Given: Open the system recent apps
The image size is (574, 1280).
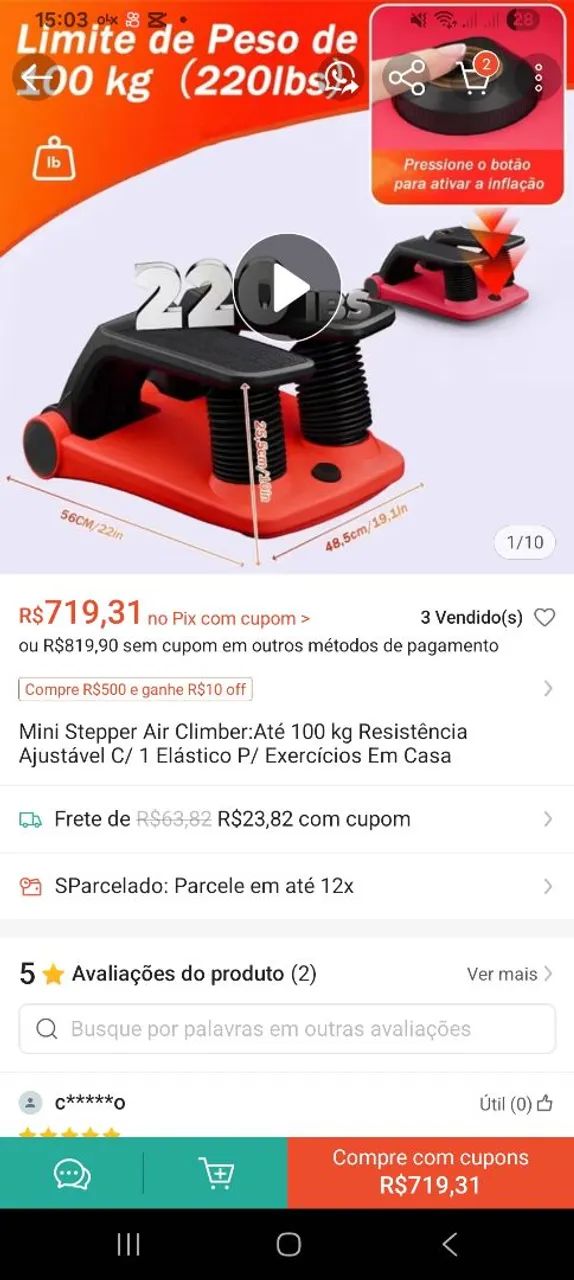Looking at the screenshot, I should [128, 1244].
